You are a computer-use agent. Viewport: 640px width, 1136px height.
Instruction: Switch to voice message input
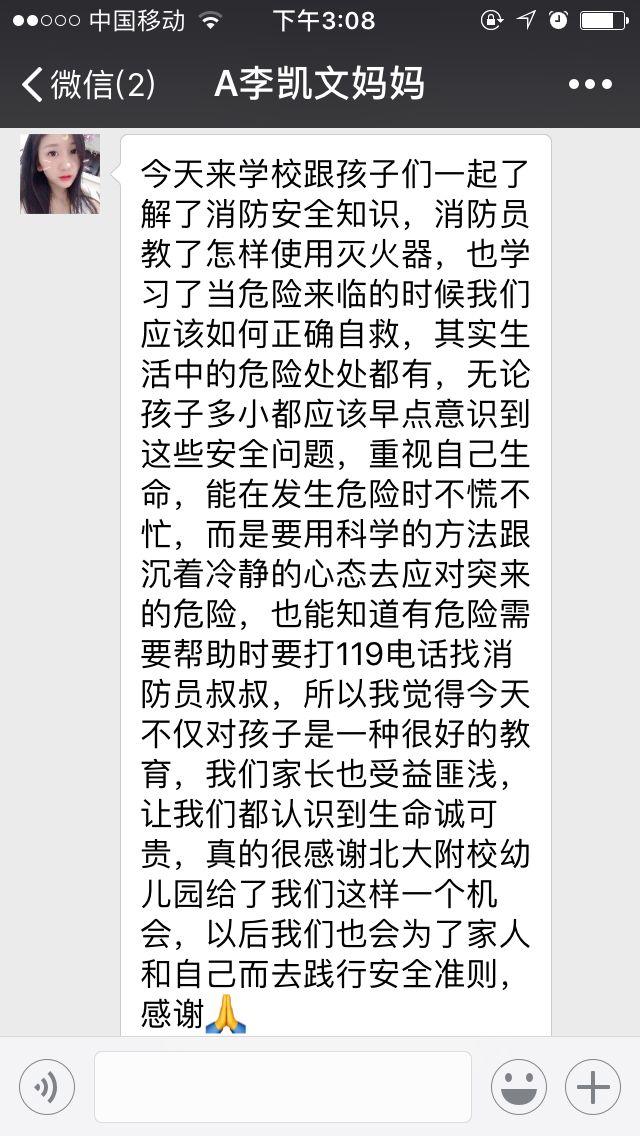tap(47, 1087)
